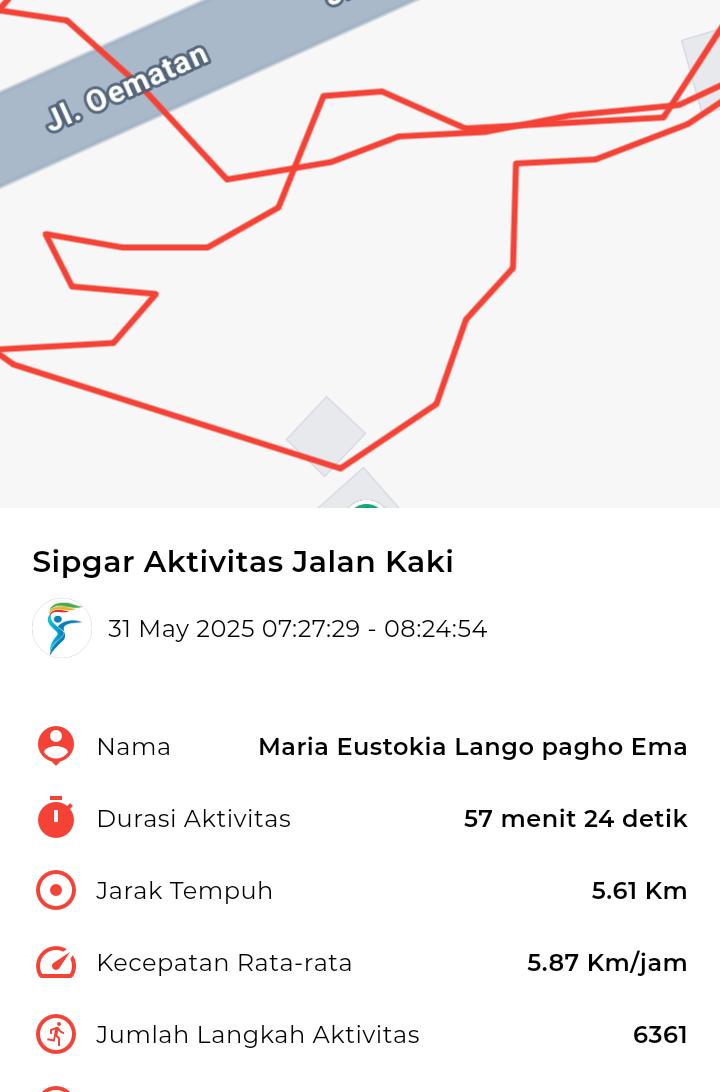Click the Durasi Aktivitas label
This screenshot has height=1092, width=720.
(193, 818)
